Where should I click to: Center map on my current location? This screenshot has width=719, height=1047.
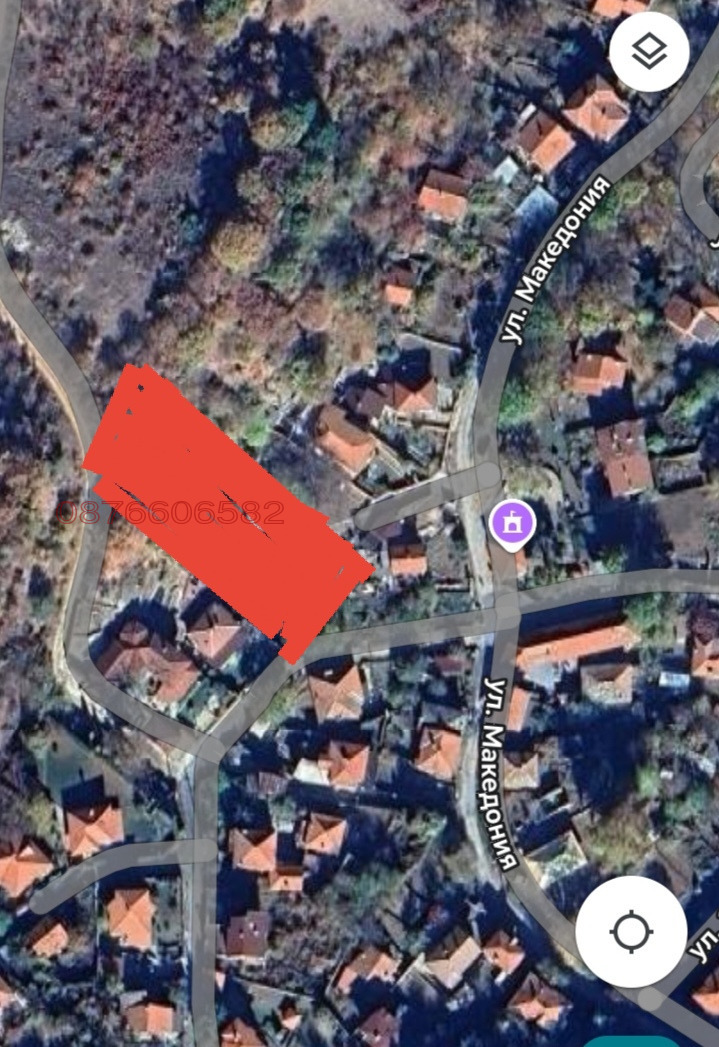click(x=631, y=932)
